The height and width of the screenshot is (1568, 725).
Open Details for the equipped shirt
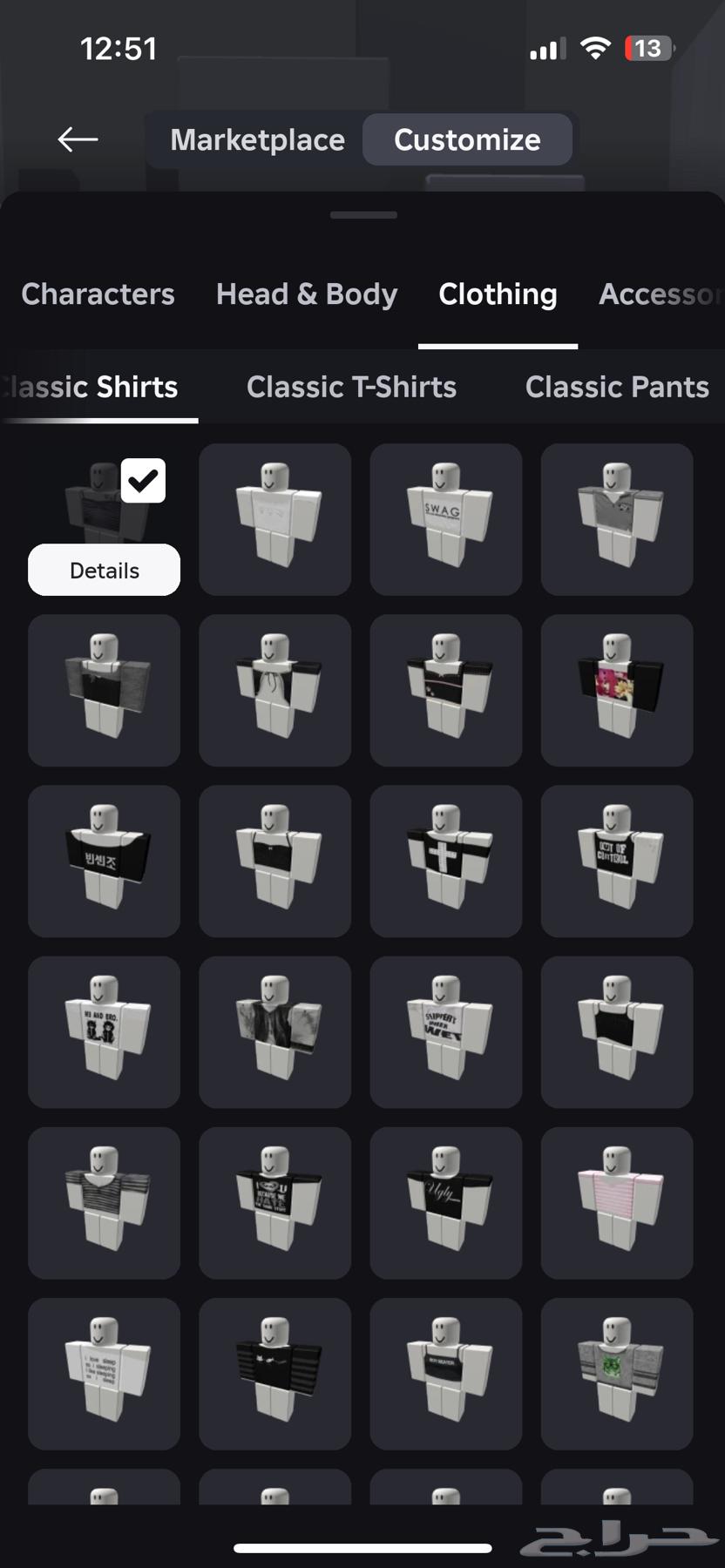pyautogui.click(x=104, y=570)
